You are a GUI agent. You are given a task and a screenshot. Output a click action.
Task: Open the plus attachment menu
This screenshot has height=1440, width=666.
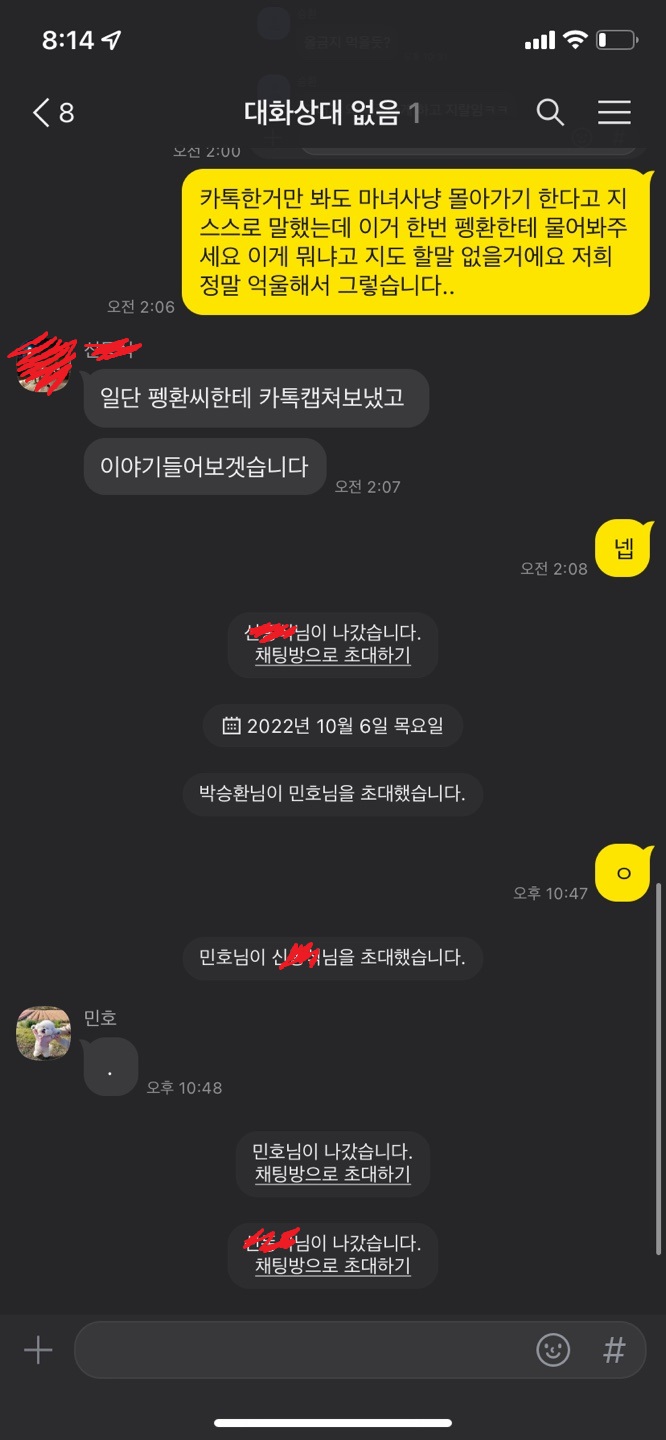38,1351
